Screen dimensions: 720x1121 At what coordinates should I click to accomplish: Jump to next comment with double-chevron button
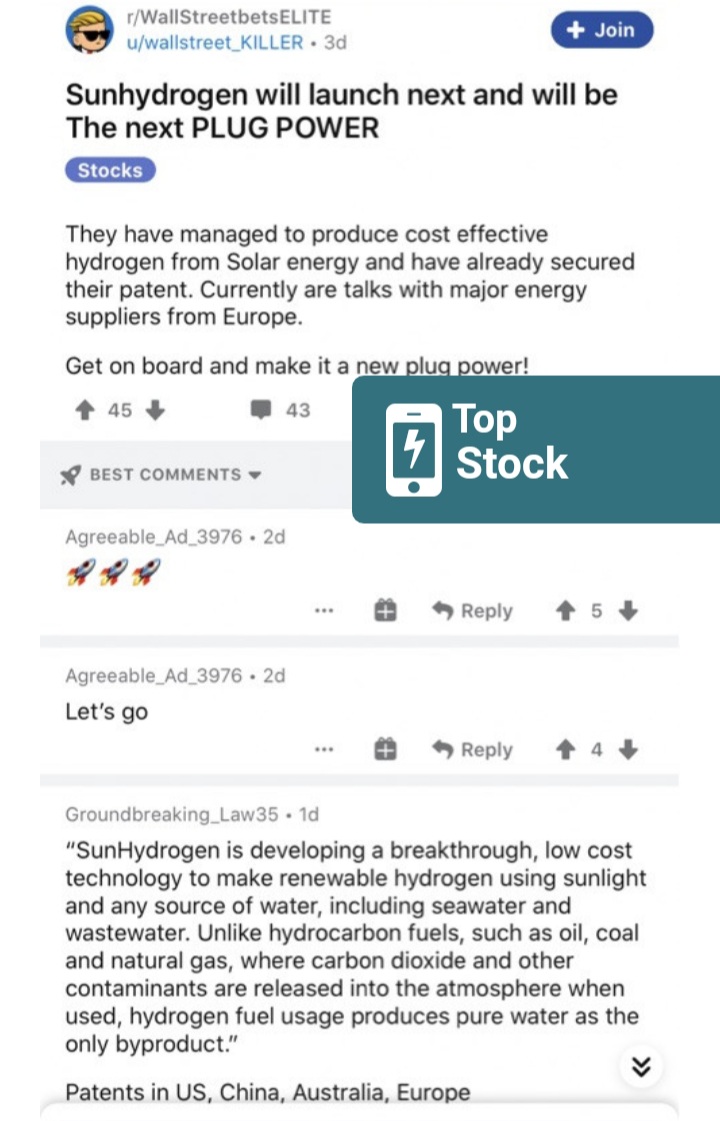pyautogui.click(x=641, y=1067)
